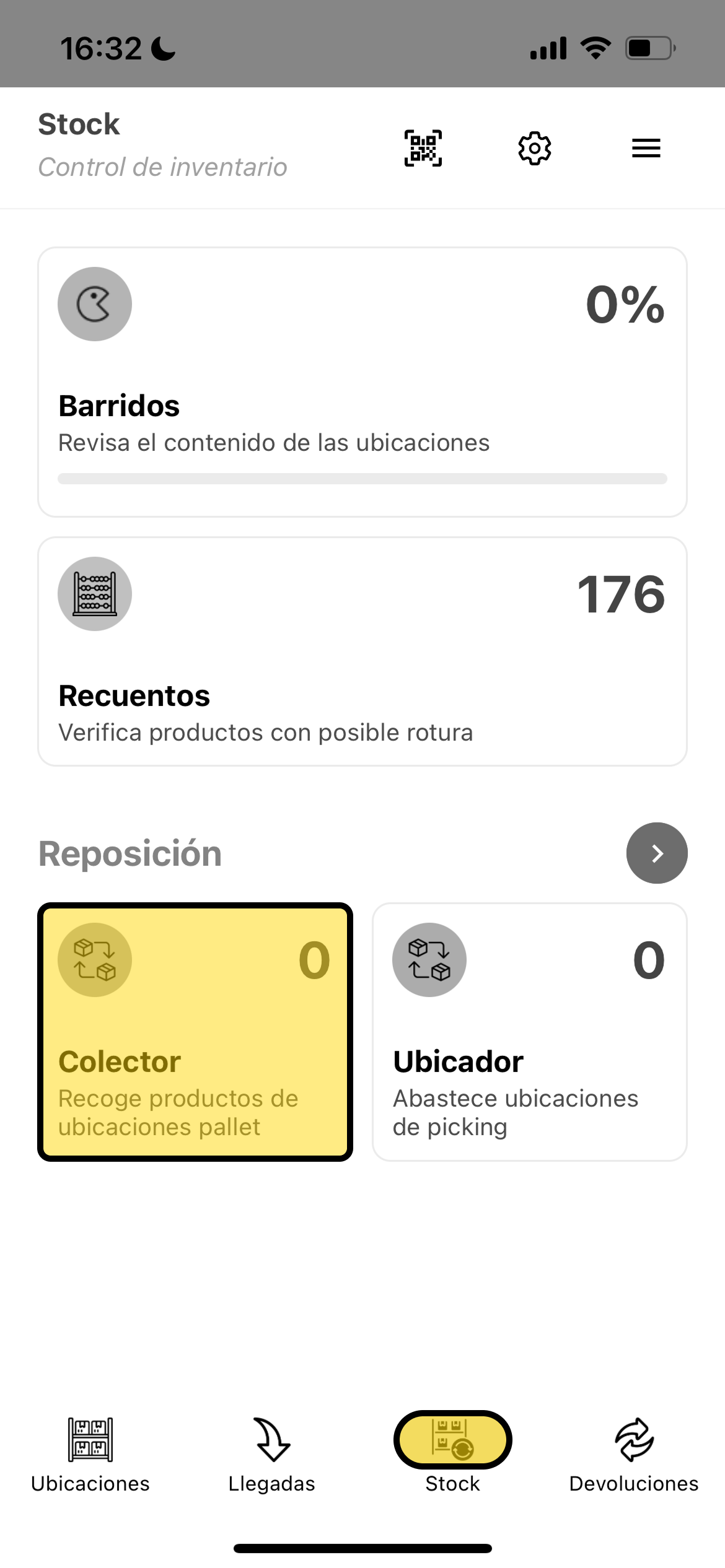Select the Colector card
Image resolution: width=725 pixels, height=1568 pixels.
click(195, 1032)
